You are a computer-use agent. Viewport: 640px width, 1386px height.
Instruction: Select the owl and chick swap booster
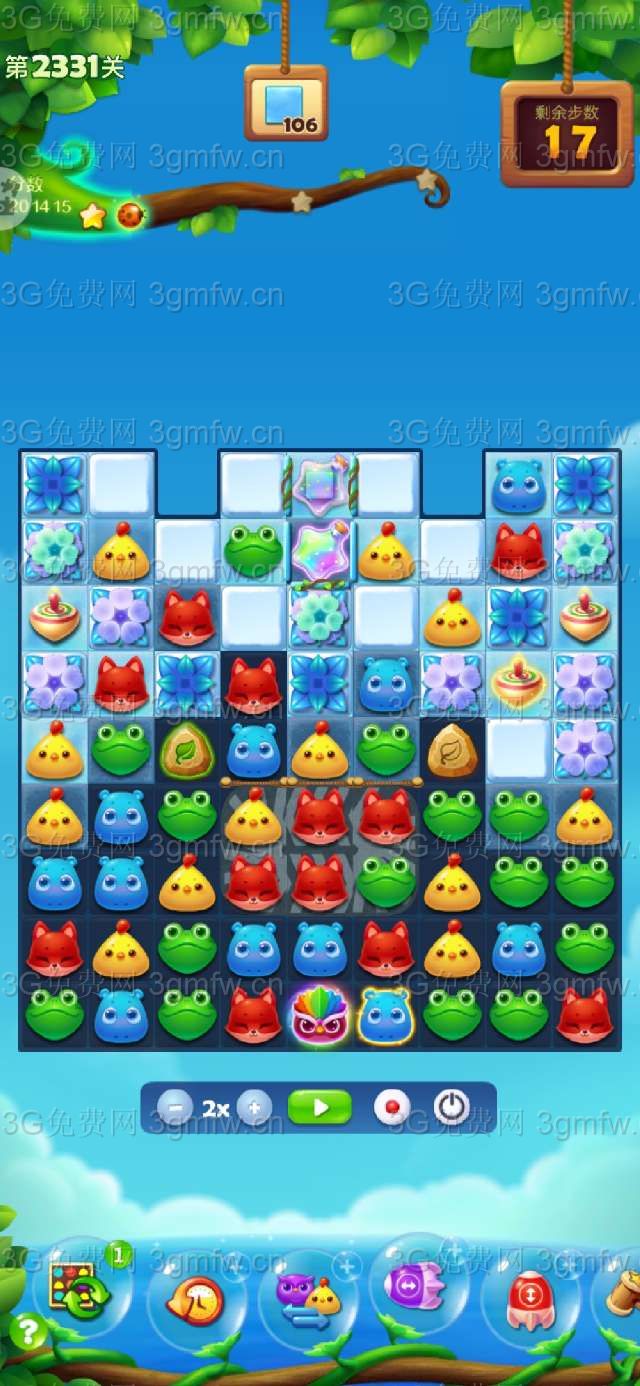(x=308, y=1296)
